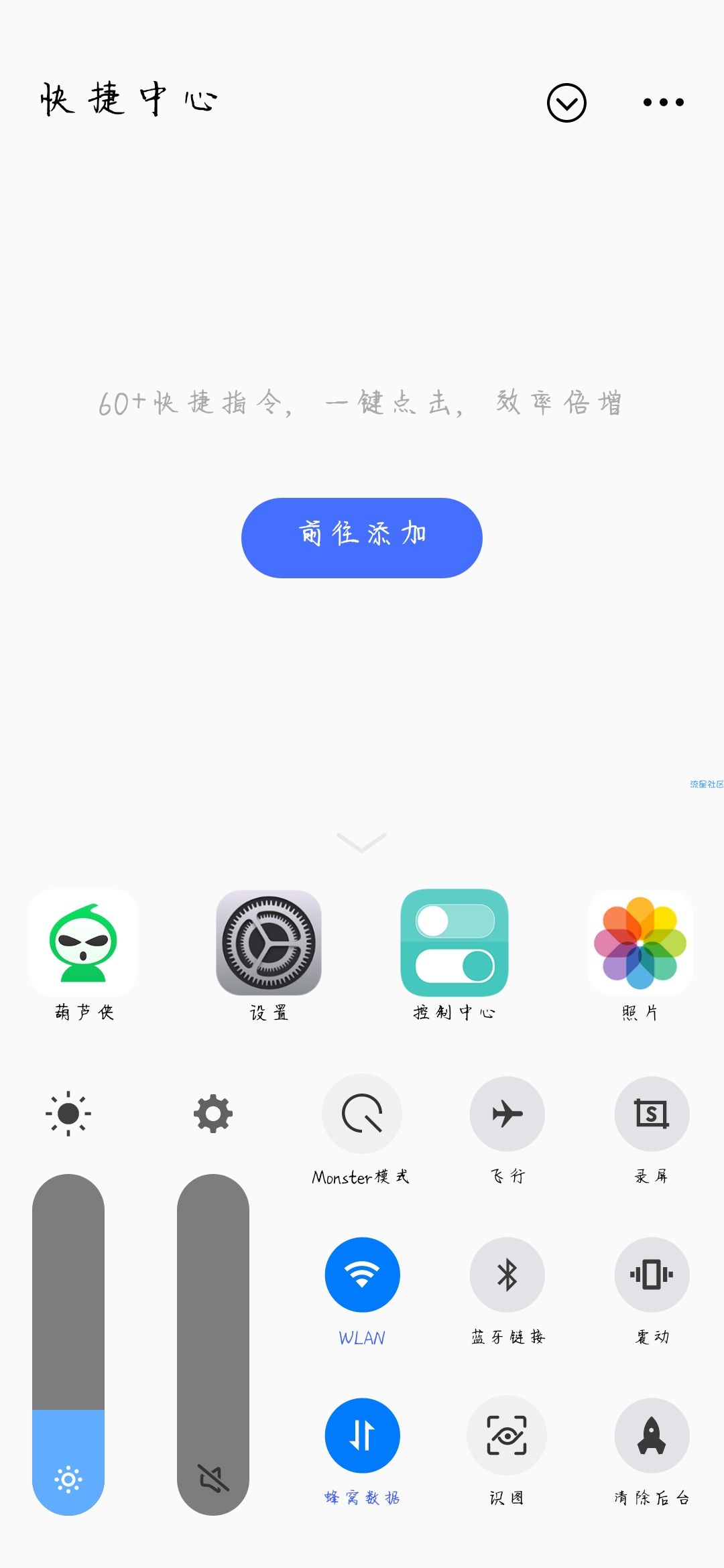Enable Monster模式
This screenshot has width=724, height=1568.
click(362, 1114)
